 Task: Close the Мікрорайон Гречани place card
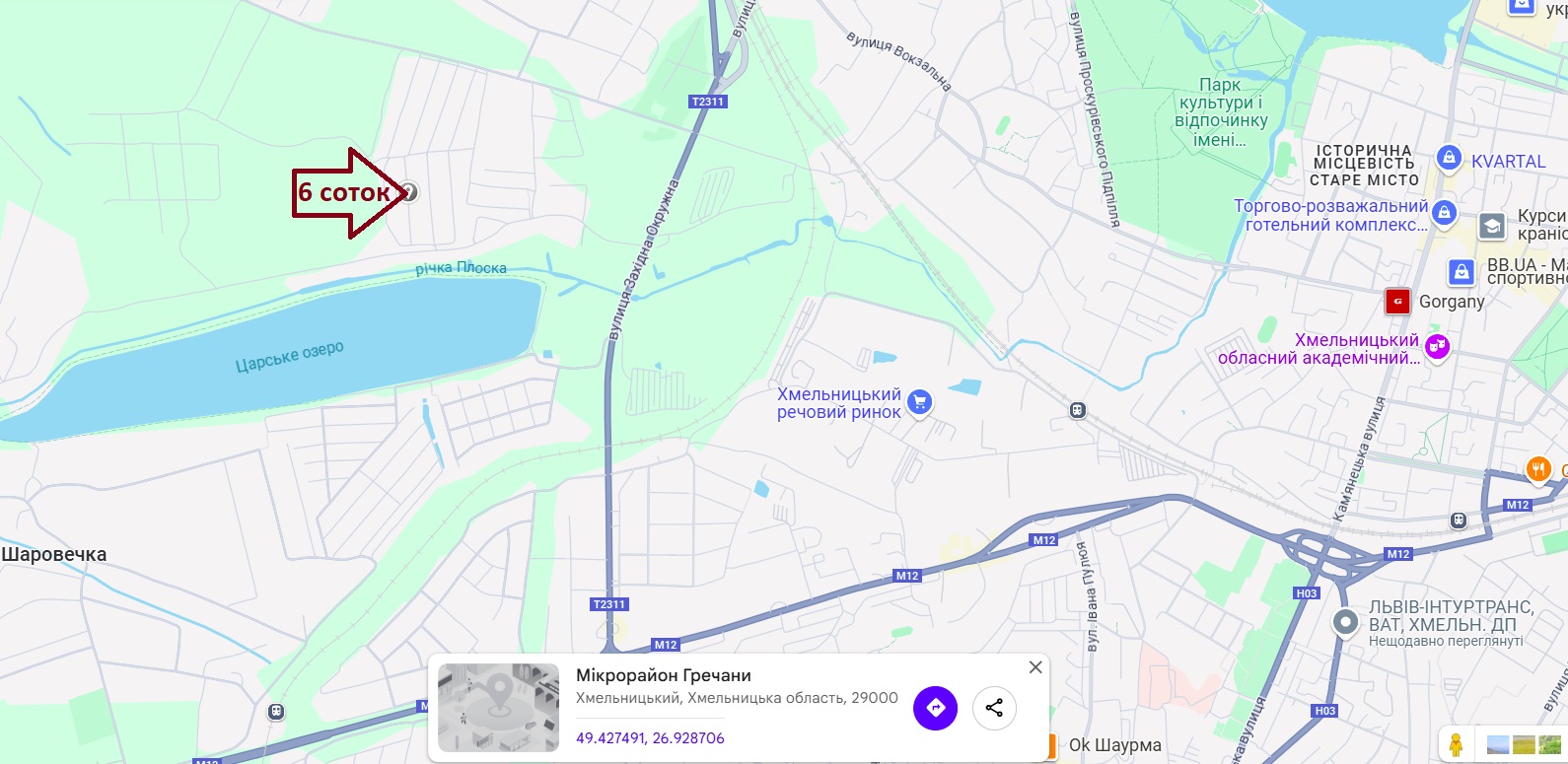pyautogui.click(x=1035, y=667)
